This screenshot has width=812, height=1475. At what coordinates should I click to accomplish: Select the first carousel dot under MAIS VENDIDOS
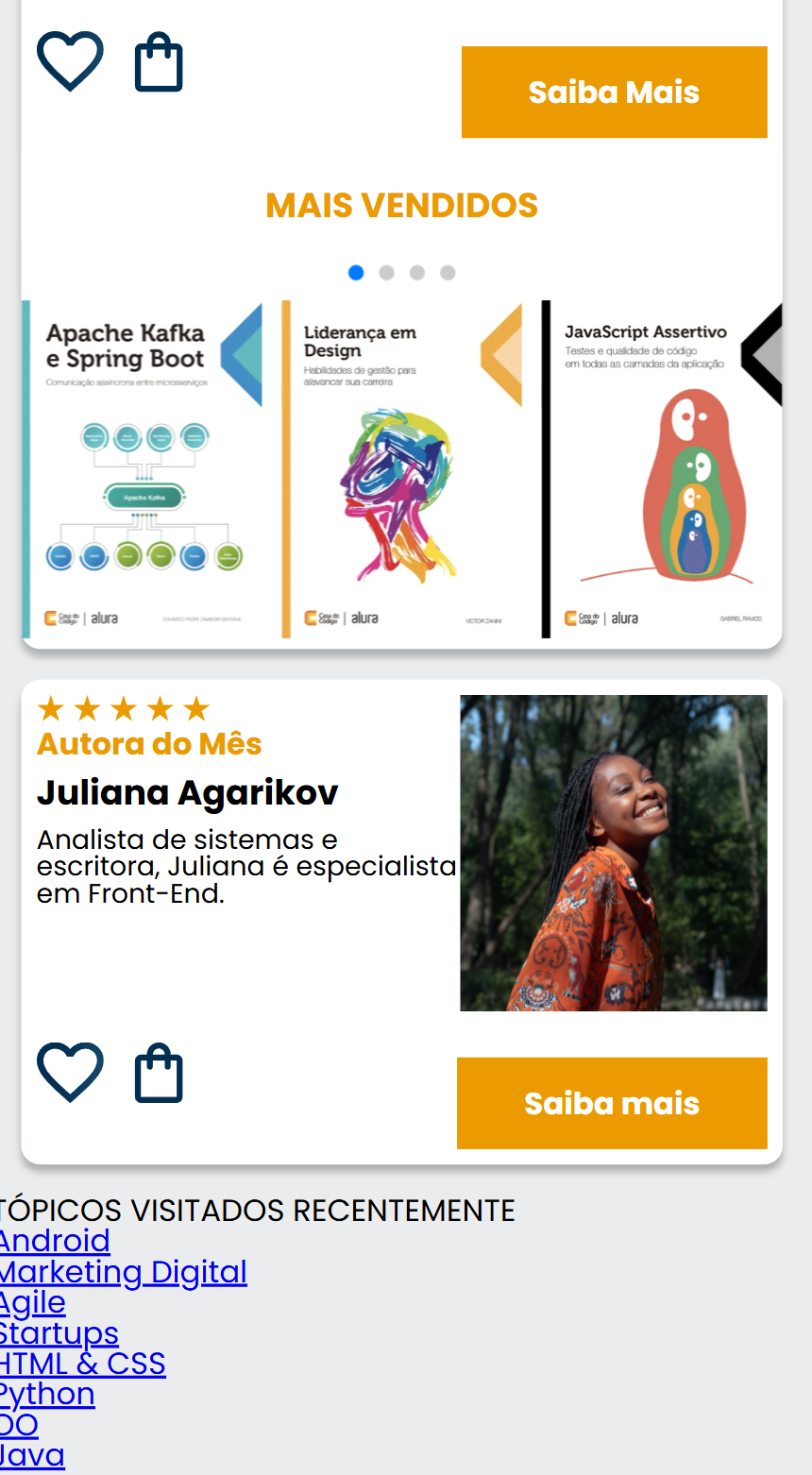coord(356,272)
